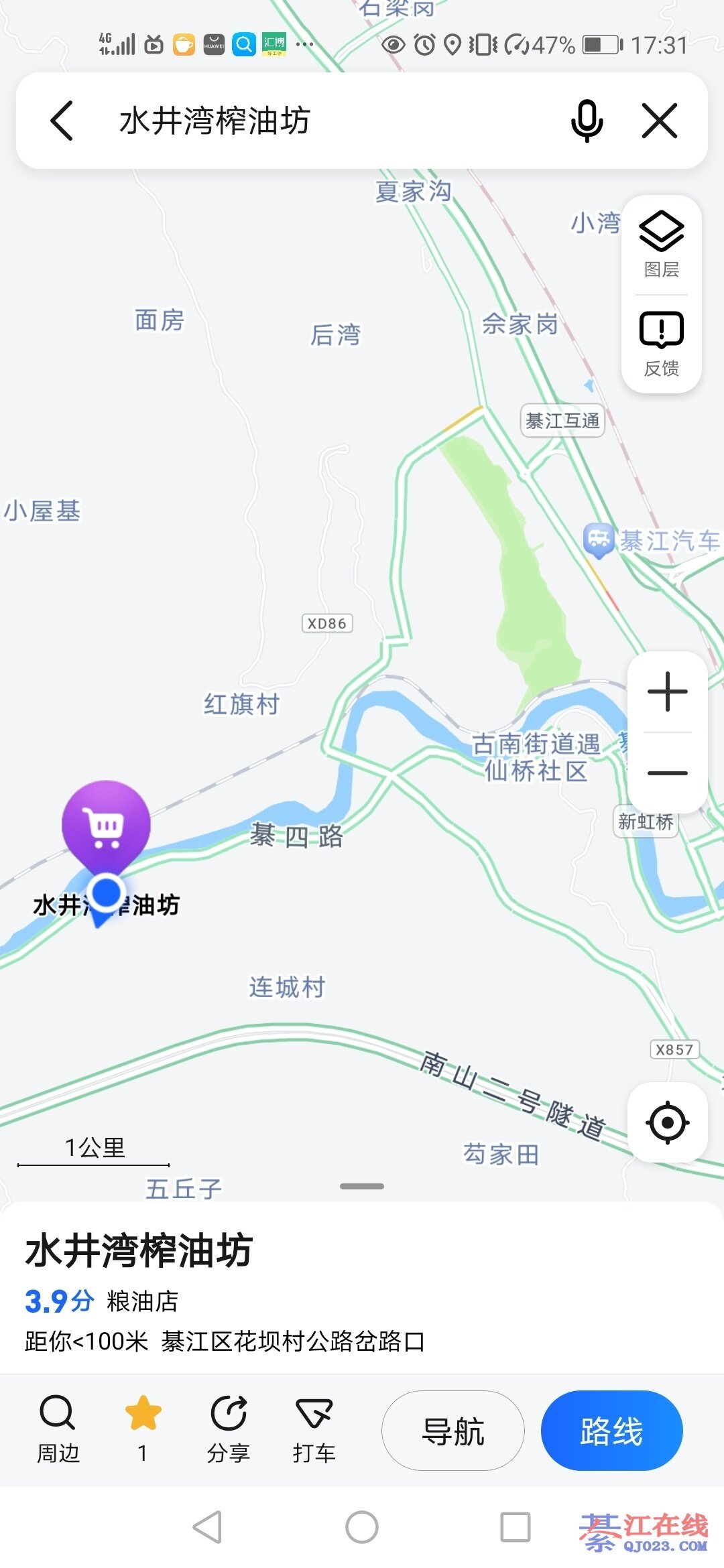Start 导航 navigation
724x1568 pixels.
pyautogui.click(x=453, y=1431)
